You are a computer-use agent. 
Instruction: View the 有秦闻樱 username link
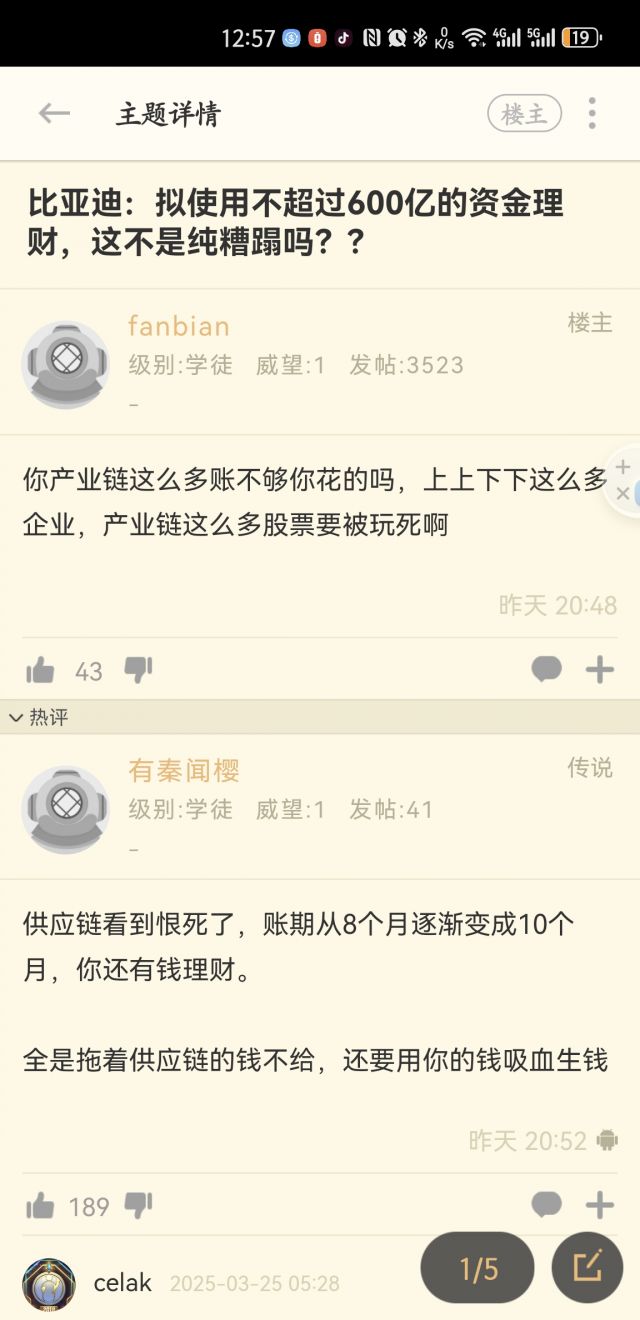(x=184, y=771)
